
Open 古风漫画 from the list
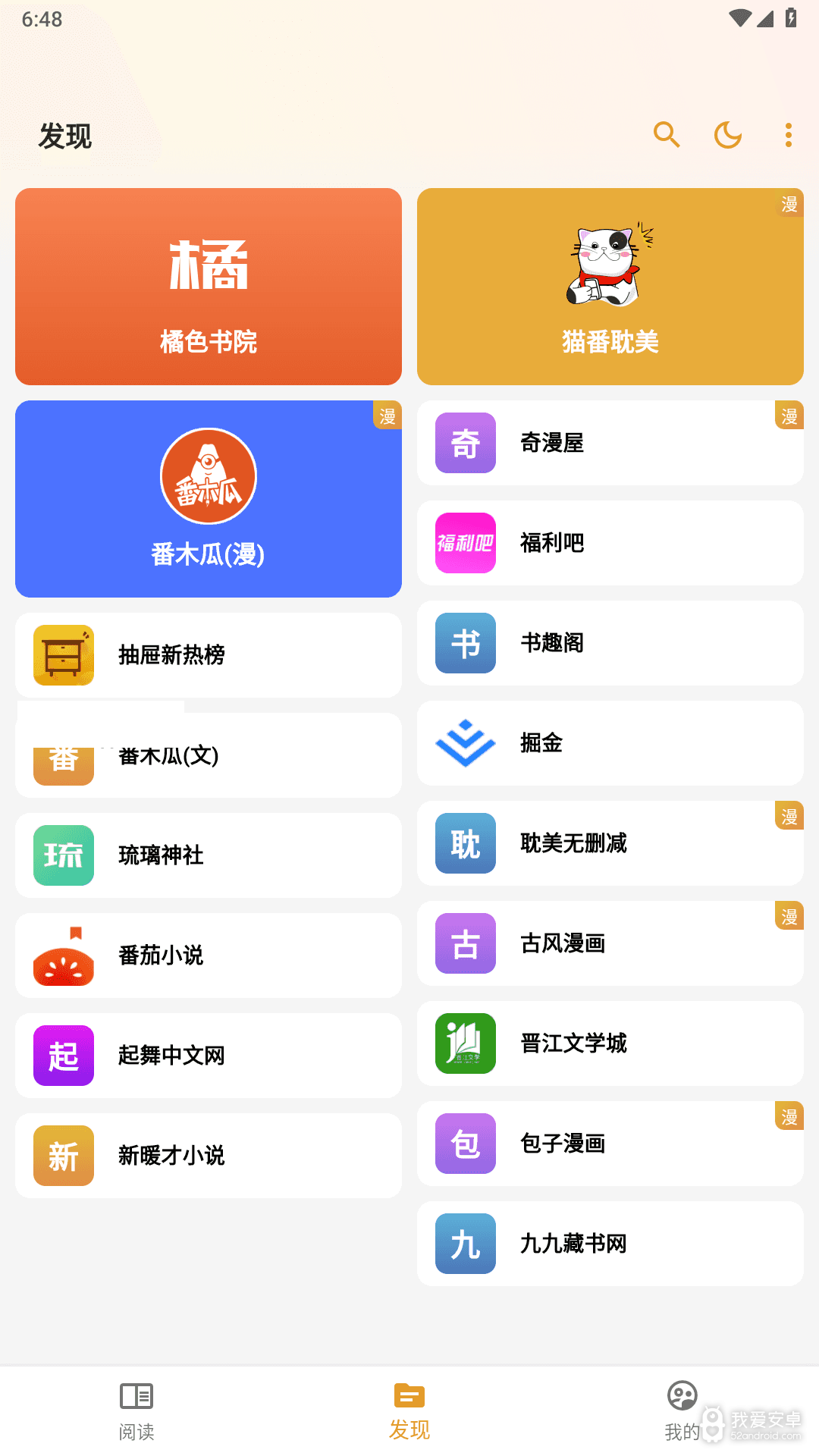610,943
